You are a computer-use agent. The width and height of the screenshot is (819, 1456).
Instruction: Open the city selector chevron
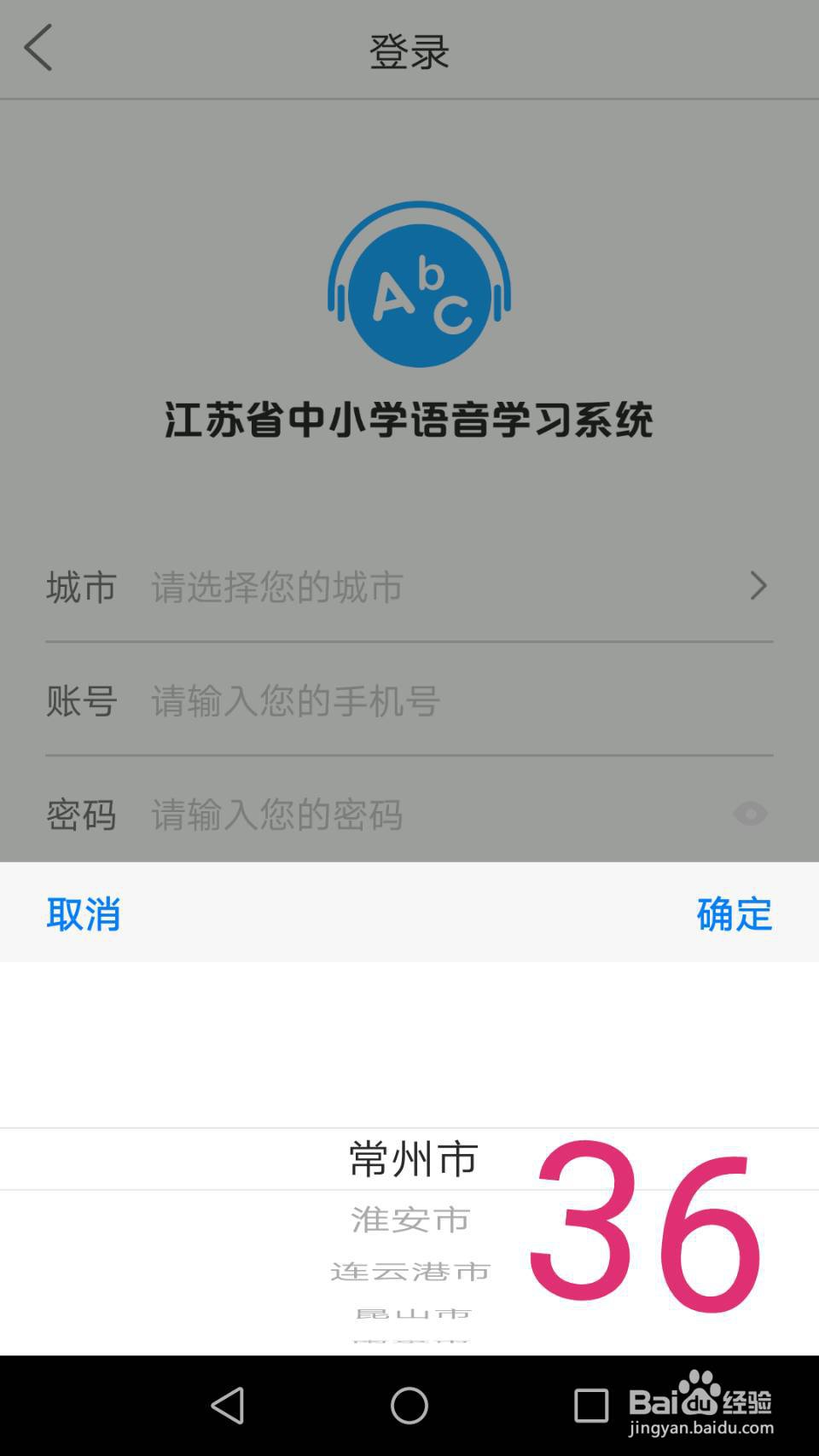click(758, 586)
